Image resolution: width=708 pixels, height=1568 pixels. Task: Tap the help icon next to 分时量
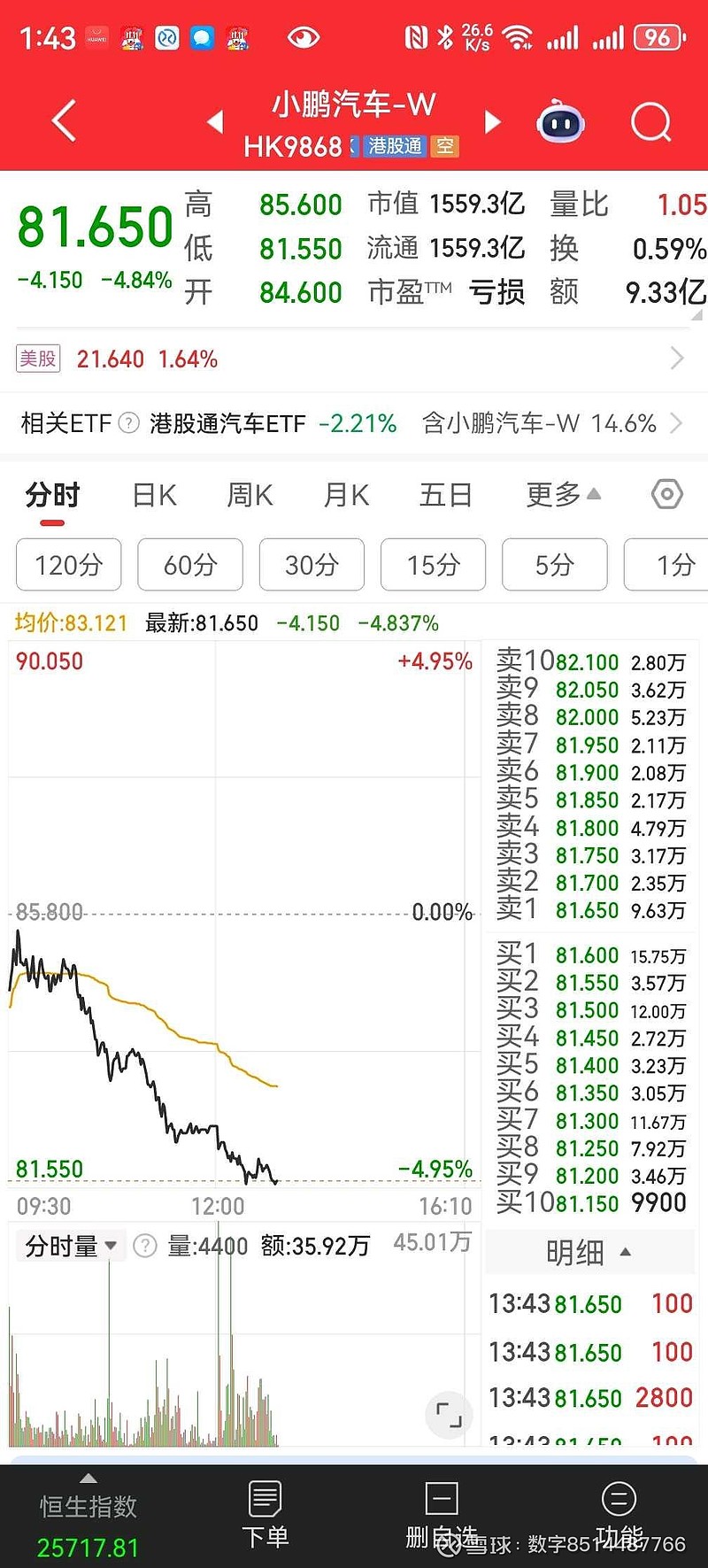[145, 1245]
